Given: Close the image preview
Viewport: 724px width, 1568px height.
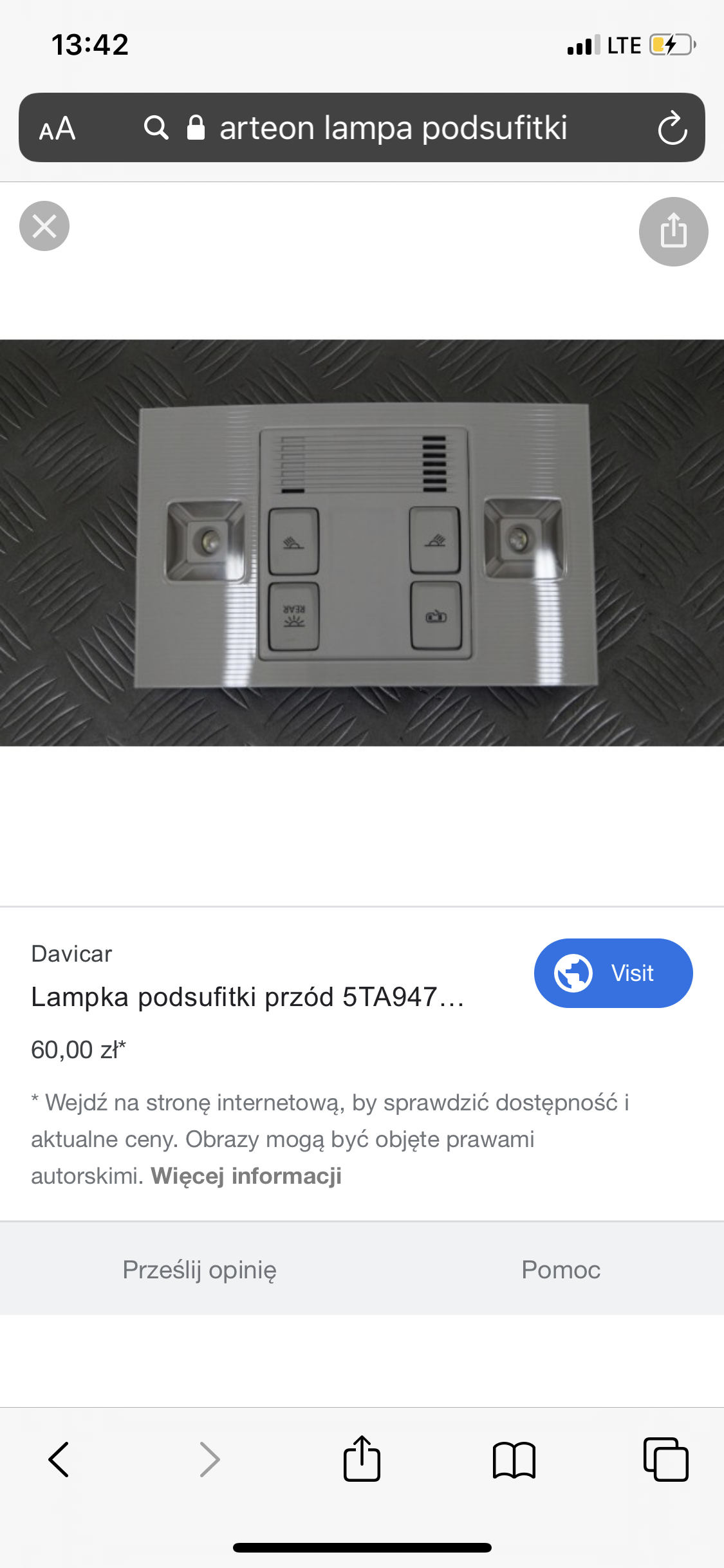Looking at the screenshot, I should pyautogui.click(x=44, y=226).
